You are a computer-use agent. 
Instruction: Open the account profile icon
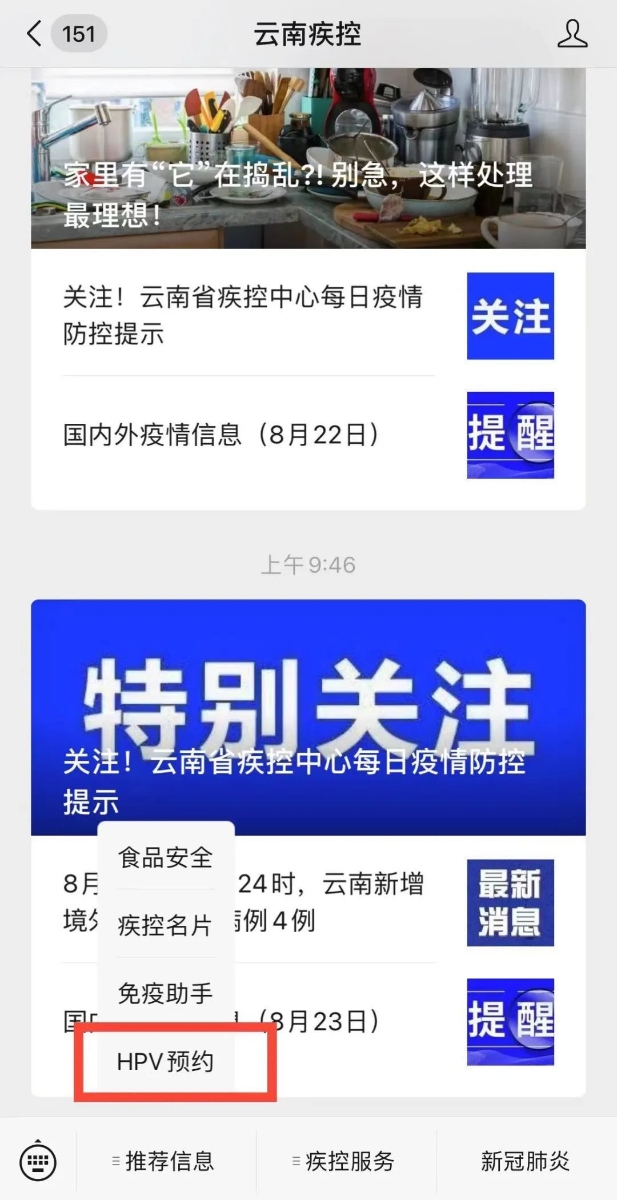[572, 34]
